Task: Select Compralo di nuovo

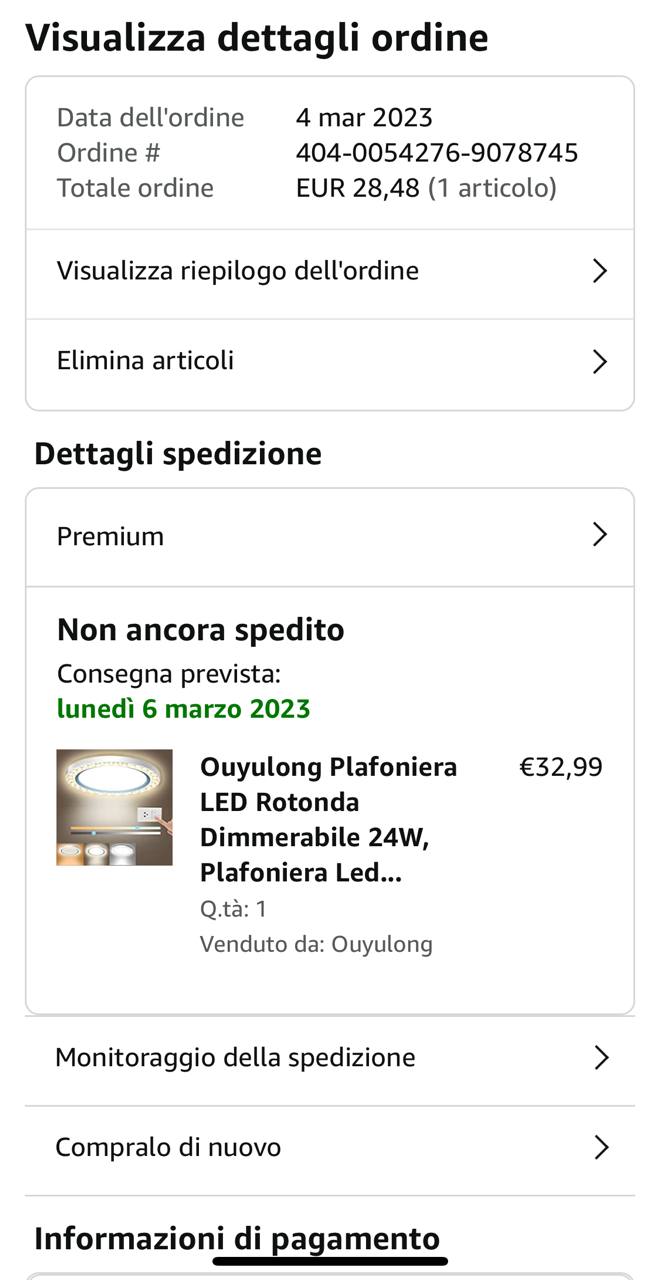Action: tap(330, 1150)
